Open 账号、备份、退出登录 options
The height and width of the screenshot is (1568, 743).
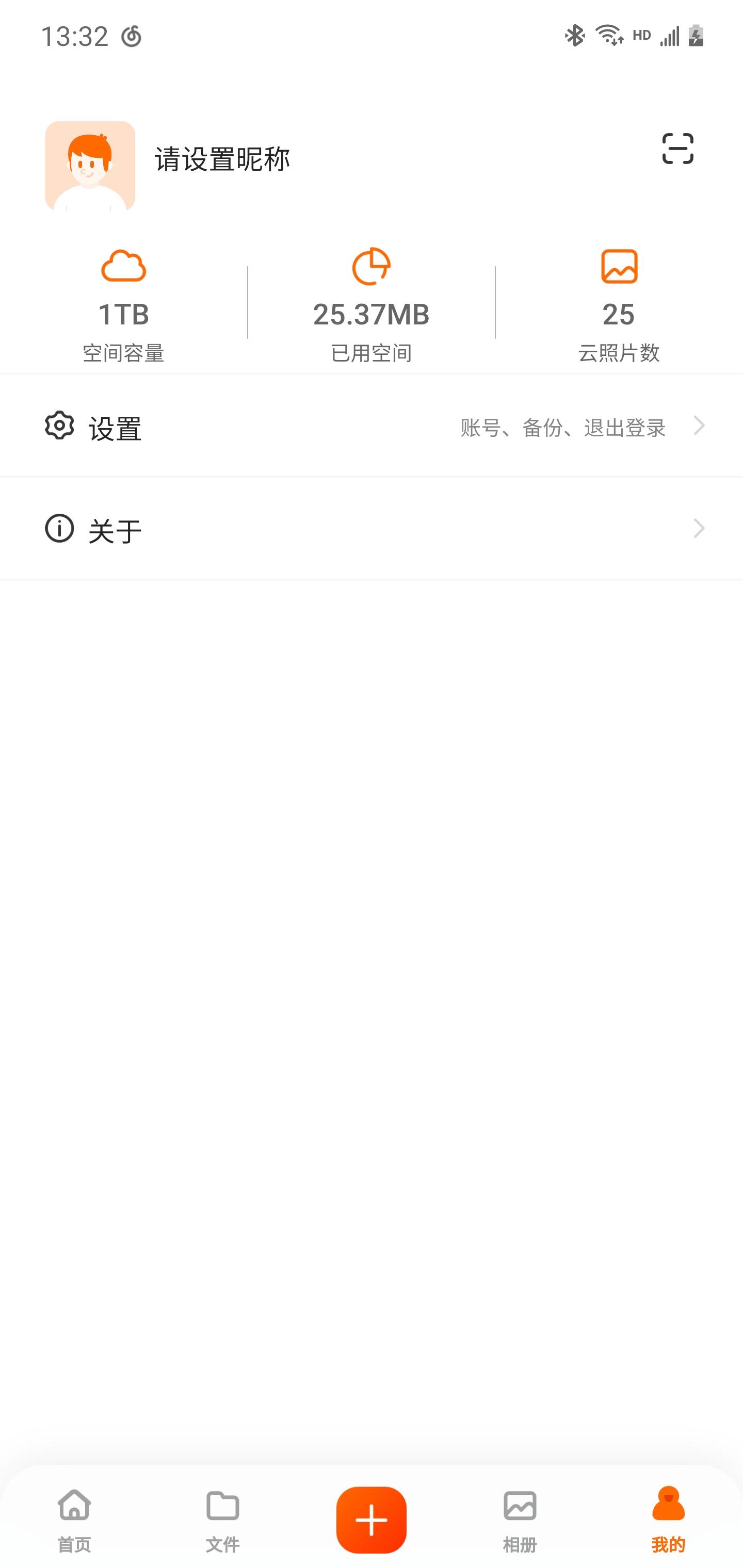click(563, 428)
